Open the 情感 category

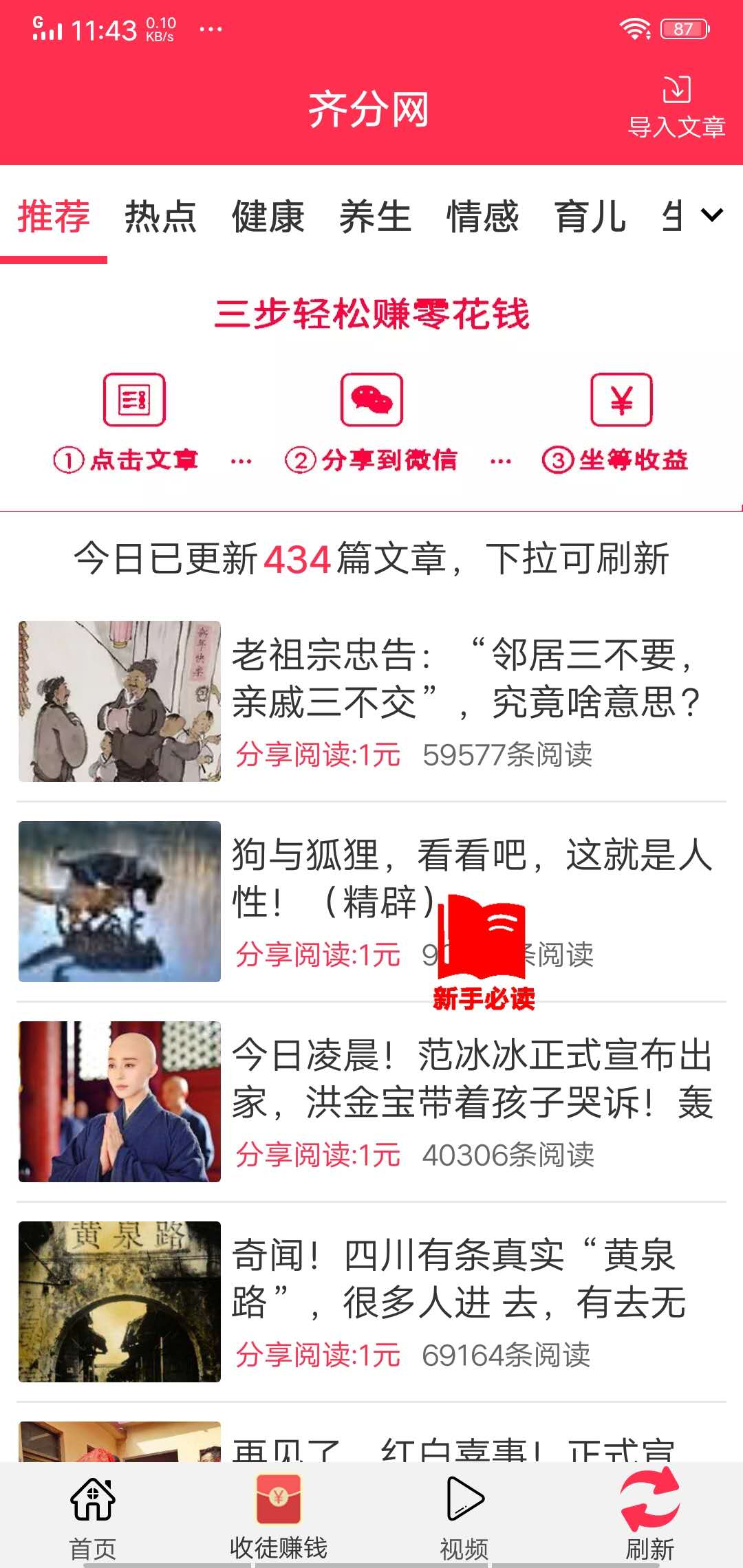pos(484,217)
